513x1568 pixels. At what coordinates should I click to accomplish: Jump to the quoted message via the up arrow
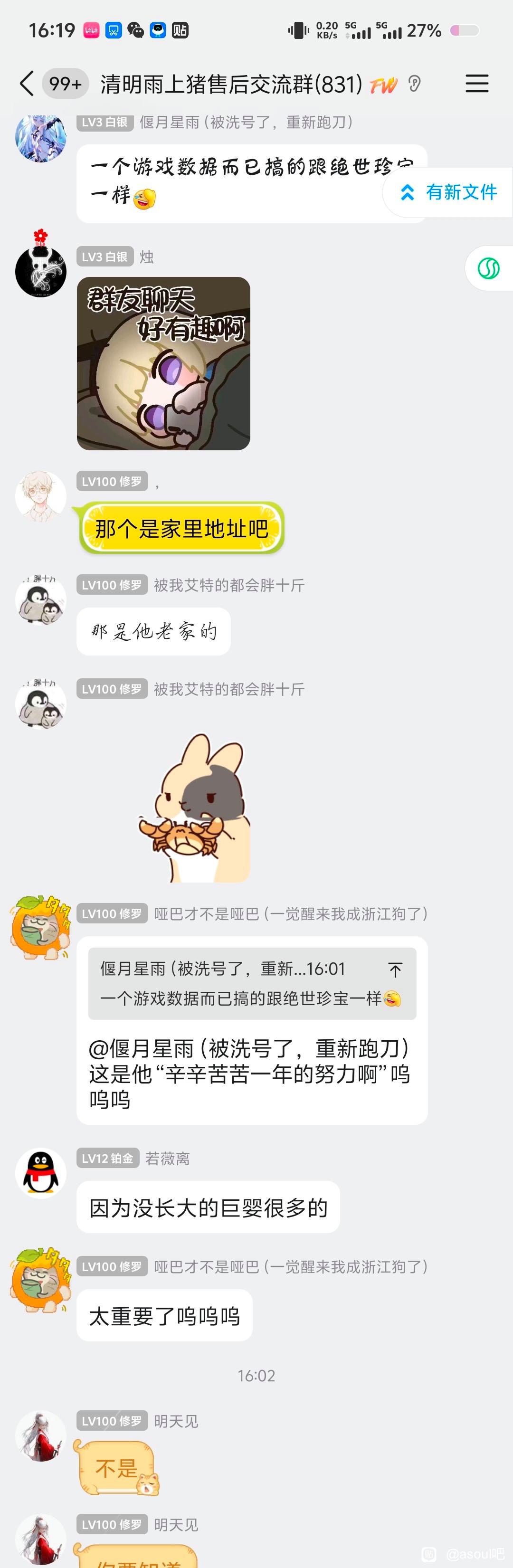pos(395,969)
